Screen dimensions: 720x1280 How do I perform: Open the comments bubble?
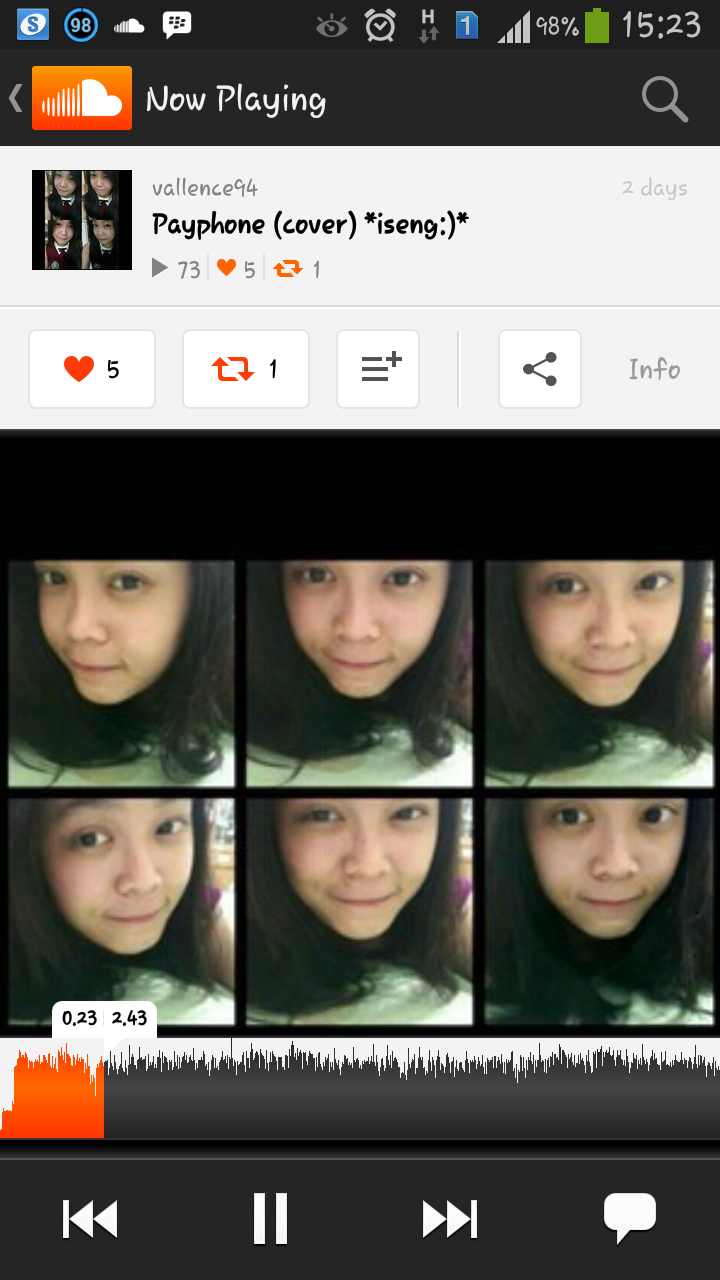tap(630, 1217)
